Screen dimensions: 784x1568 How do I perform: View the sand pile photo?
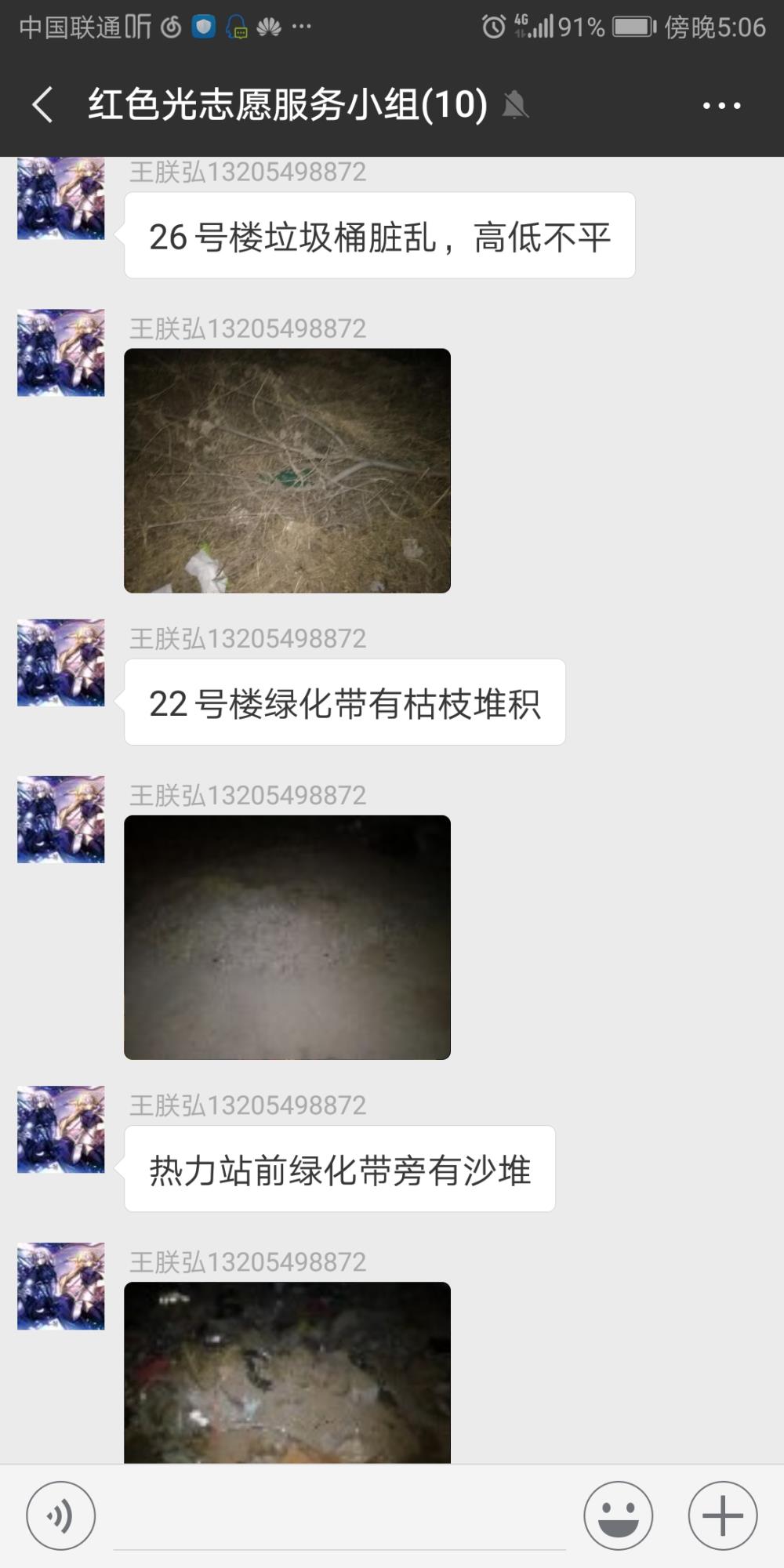click(288, 937)
